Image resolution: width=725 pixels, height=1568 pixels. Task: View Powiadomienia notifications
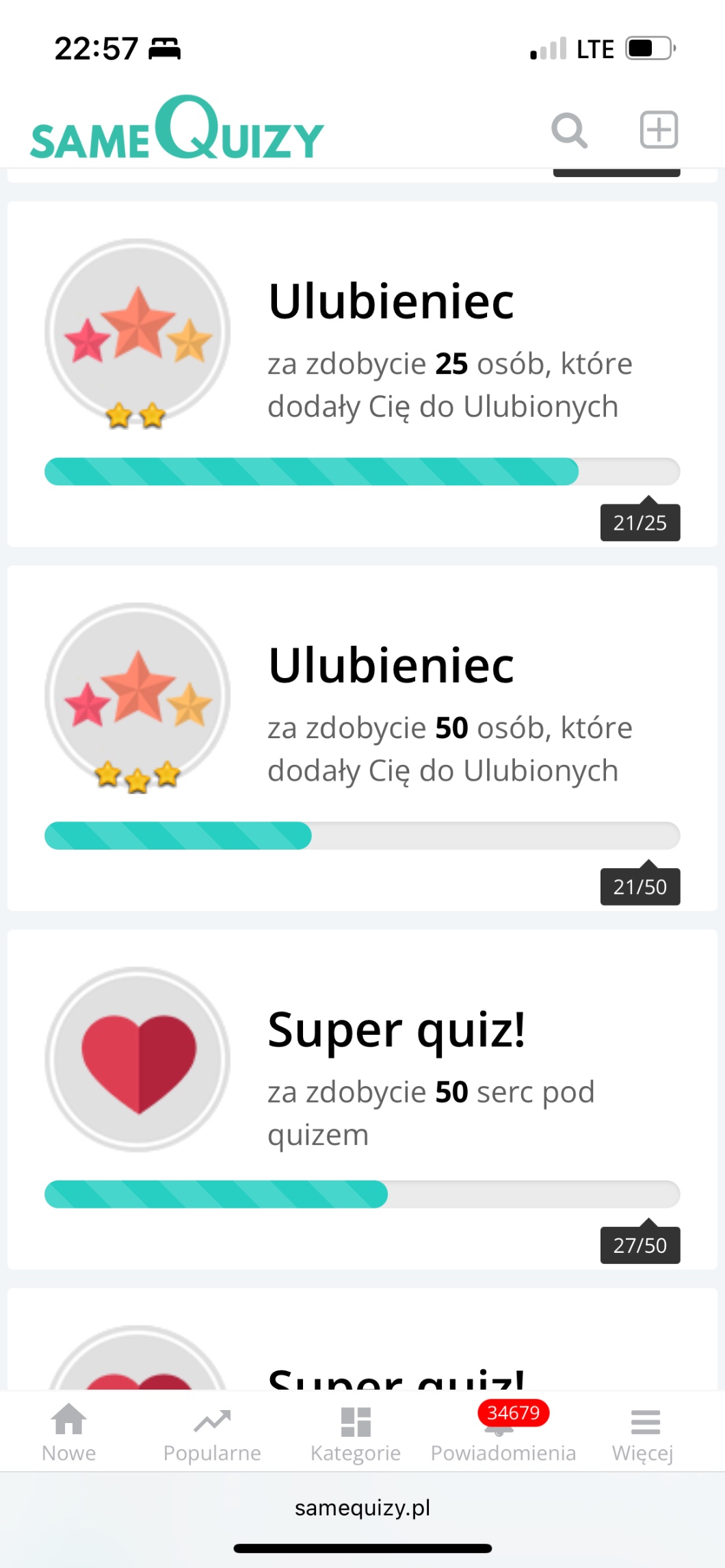coord(503,1433)
